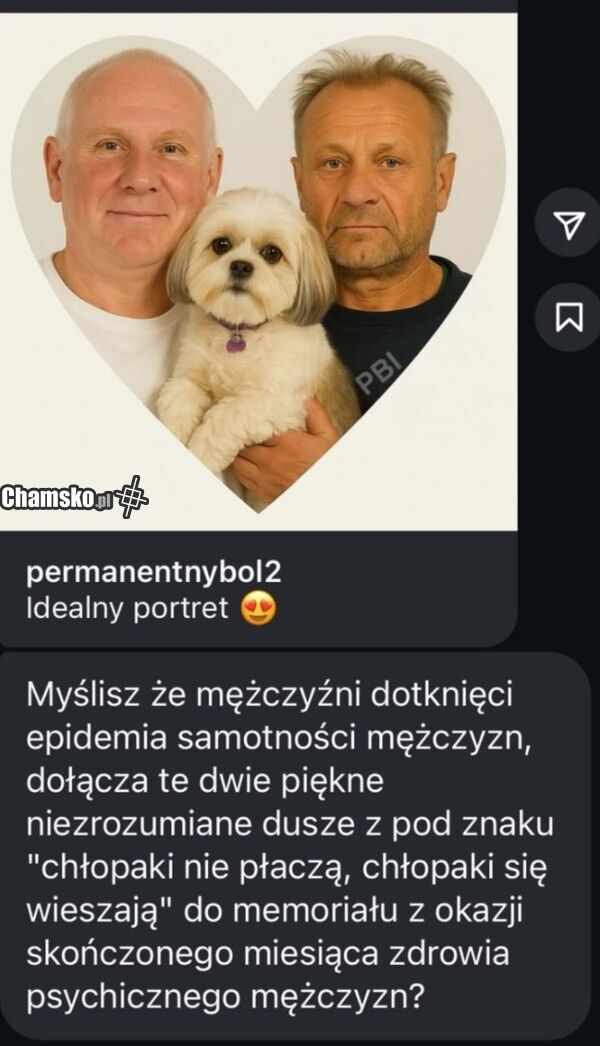The height and width of the screenshot is (1046, 600).
Task: Save the shared post with the bookmark icon
Action: coord(568,317)
